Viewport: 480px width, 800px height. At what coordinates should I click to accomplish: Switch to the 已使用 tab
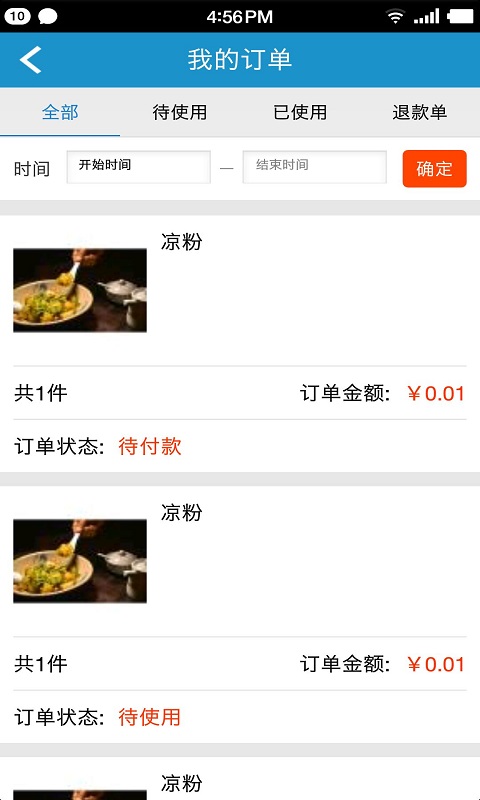point(300,112)
